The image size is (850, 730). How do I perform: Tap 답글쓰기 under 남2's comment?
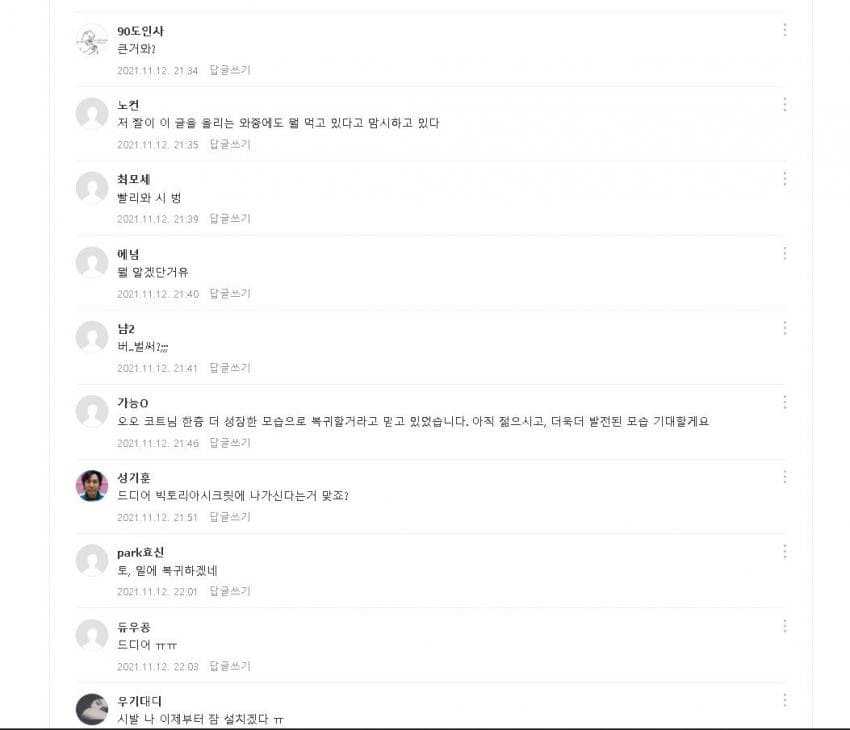pyautogui.click(x=229, y=367)
